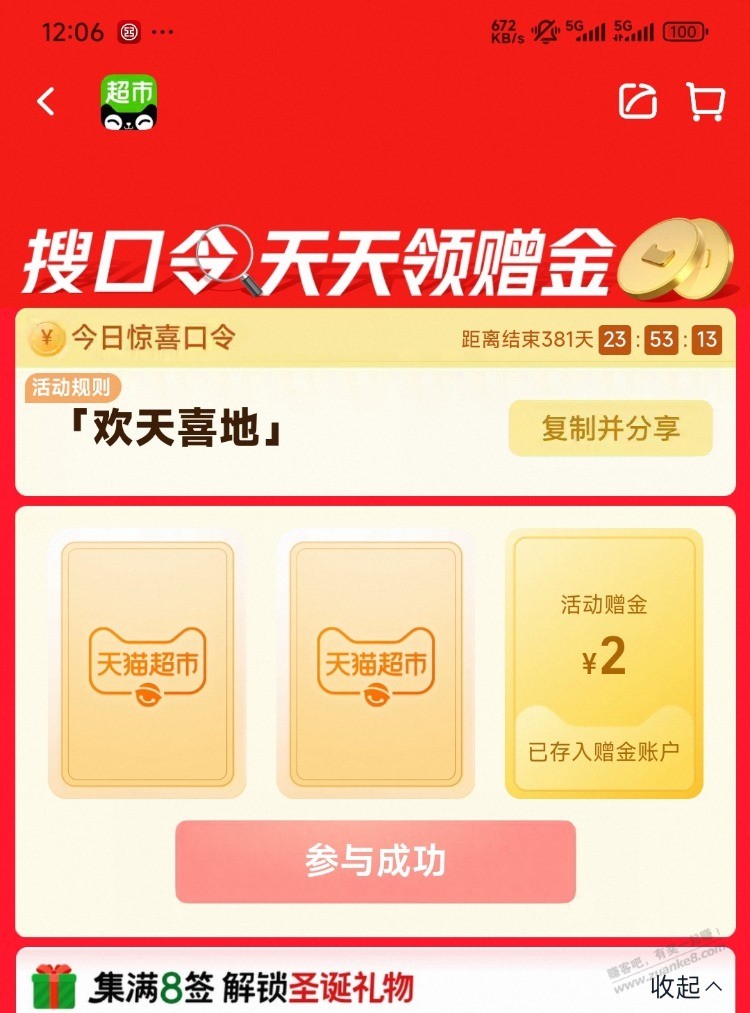Tap the 参与成功 button

(x=375, y=862)
